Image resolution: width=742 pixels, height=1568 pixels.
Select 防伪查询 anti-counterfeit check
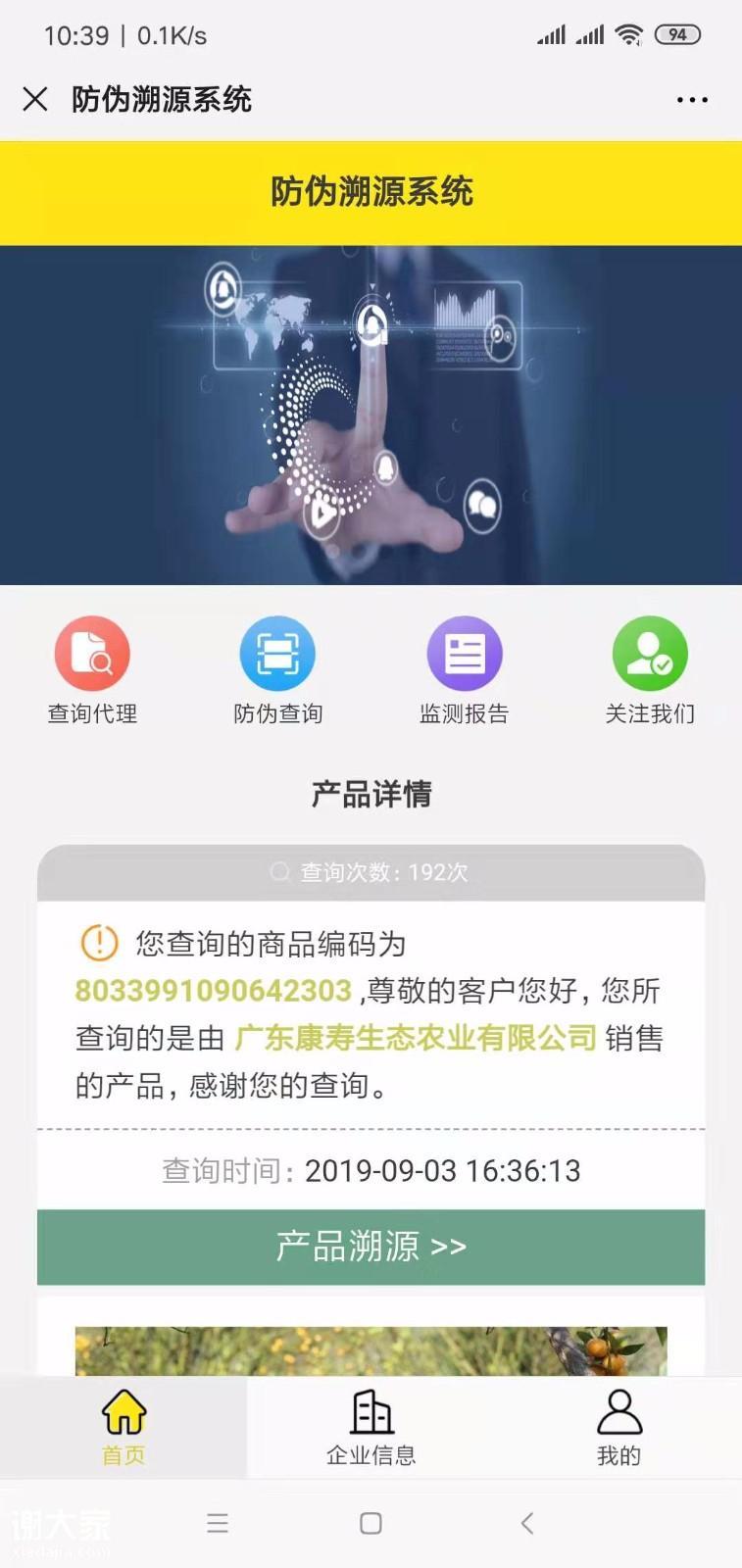277,671
